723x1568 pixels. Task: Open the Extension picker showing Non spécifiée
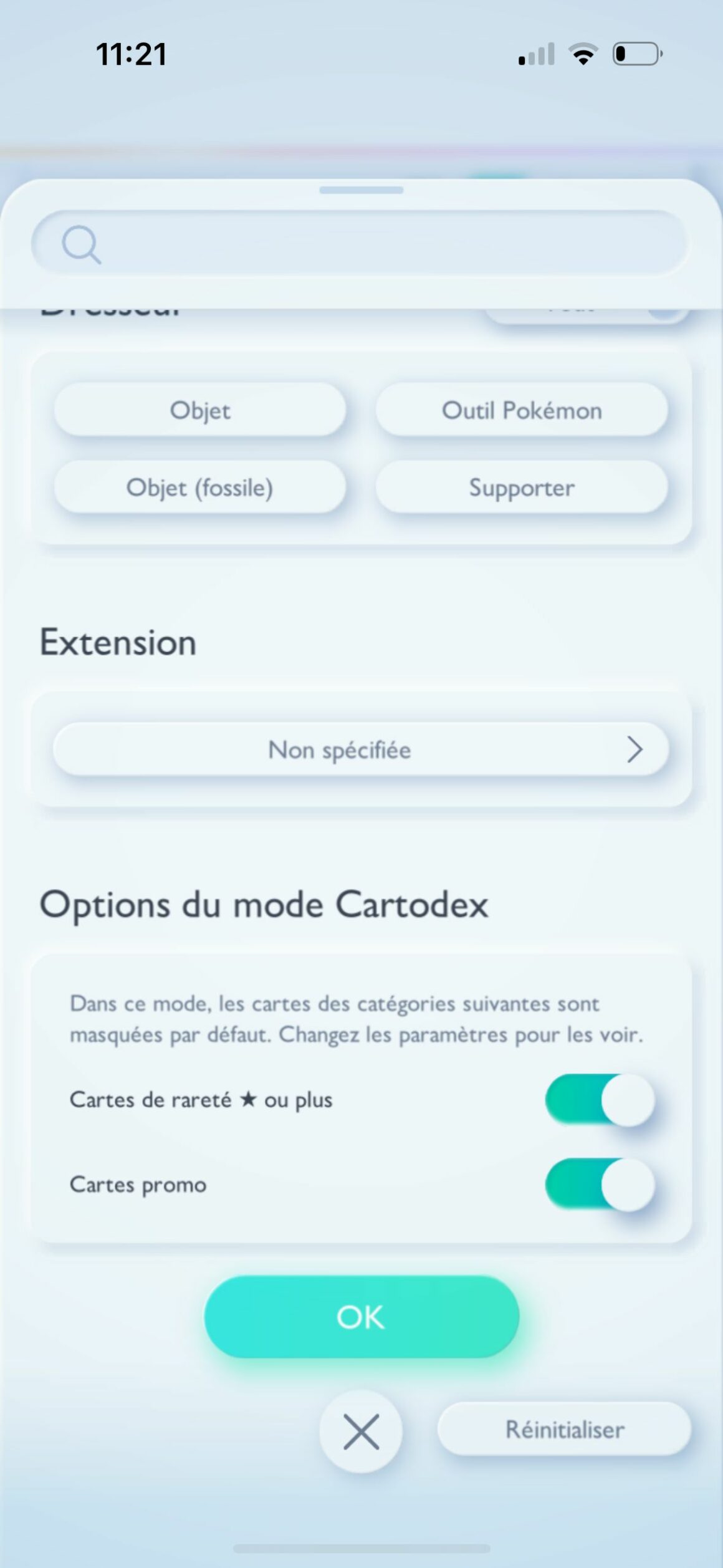(361, 749)
